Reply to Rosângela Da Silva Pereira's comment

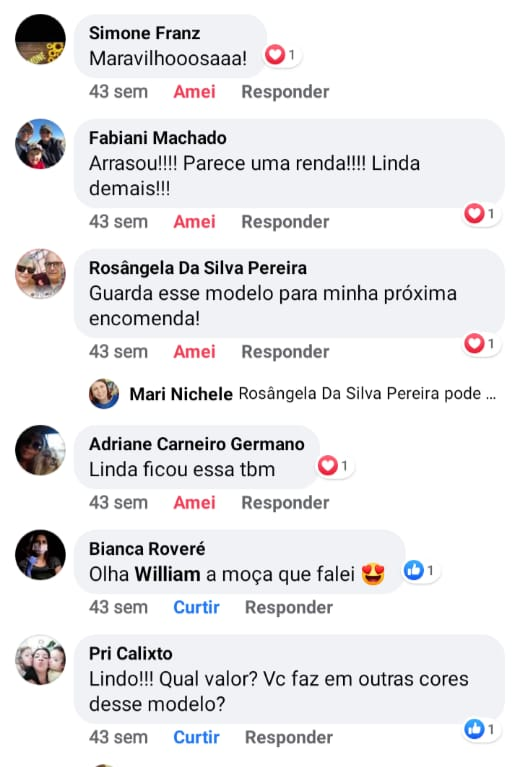point(285,352)
